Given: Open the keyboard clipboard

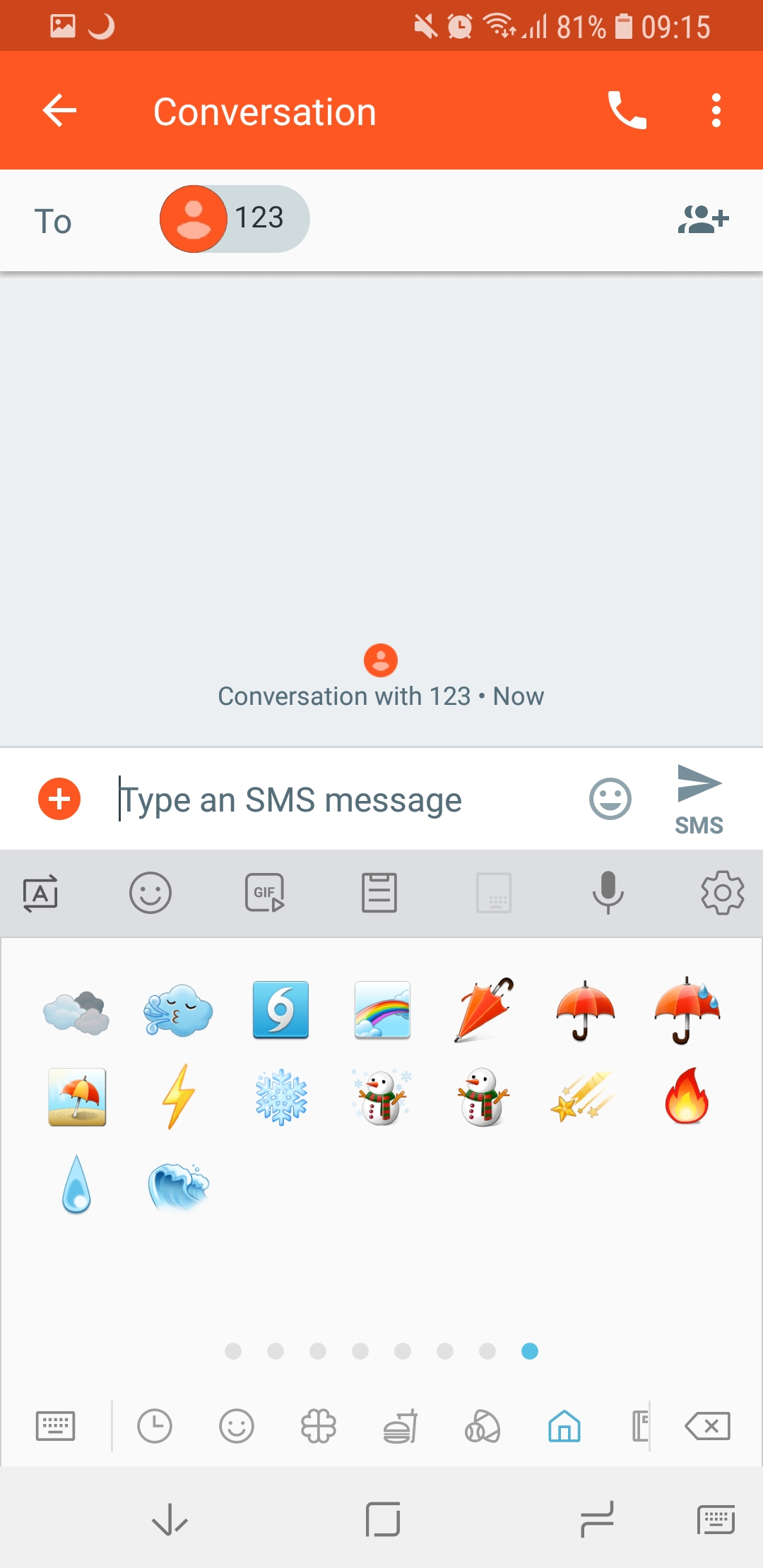Looking at the screenshot, I should coord(379,893).
